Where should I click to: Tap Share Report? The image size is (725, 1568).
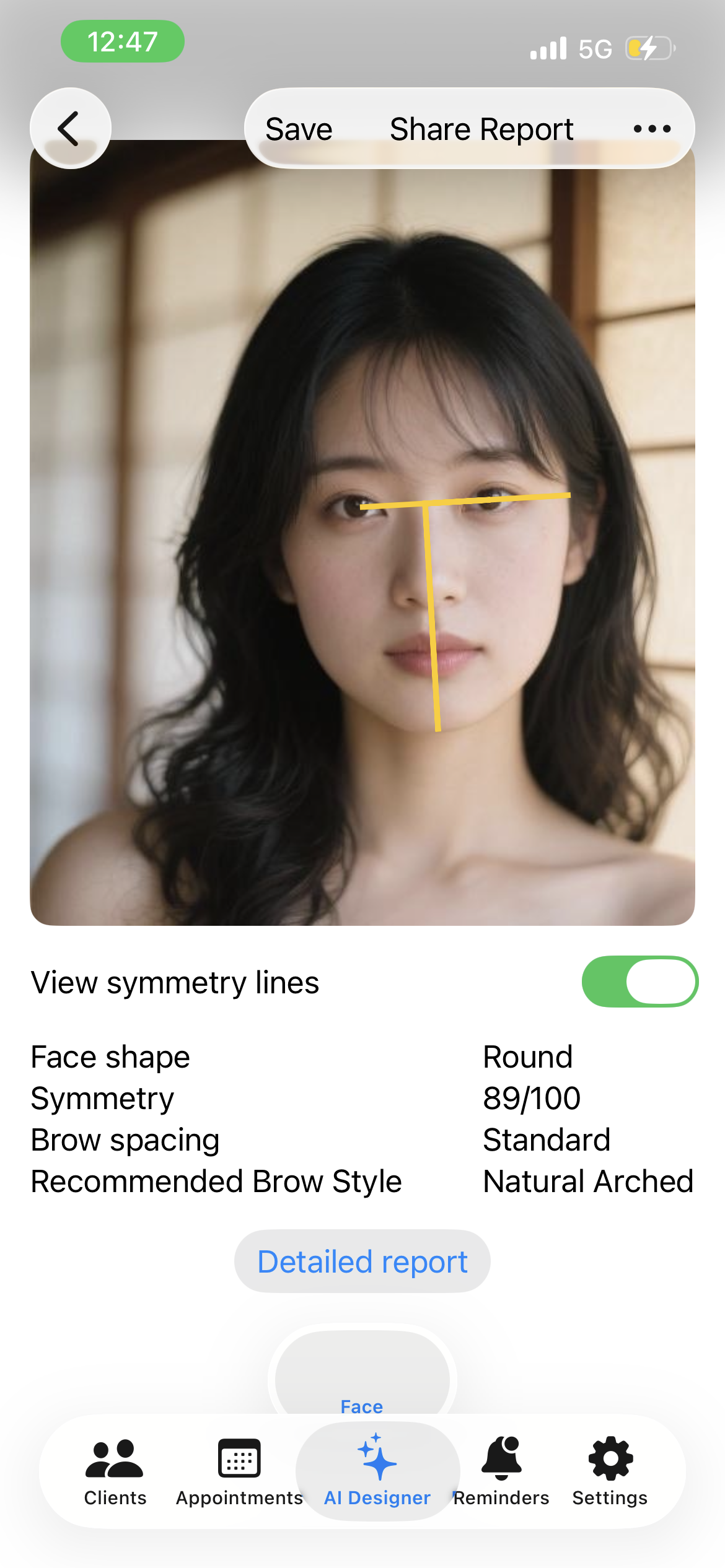click(x=481, y=129)
